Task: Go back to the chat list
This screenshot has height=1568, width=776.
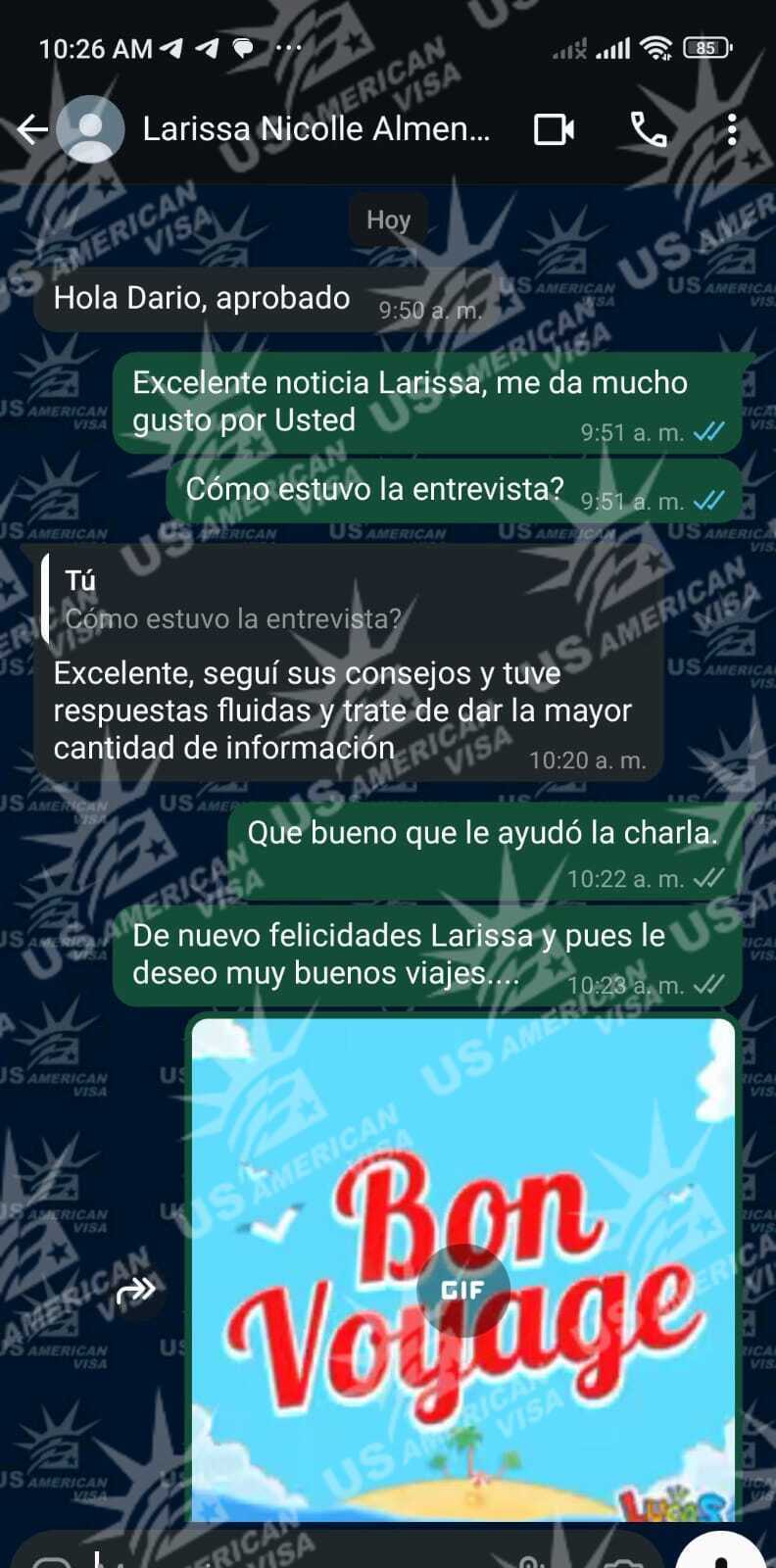Action: (32, 129)
